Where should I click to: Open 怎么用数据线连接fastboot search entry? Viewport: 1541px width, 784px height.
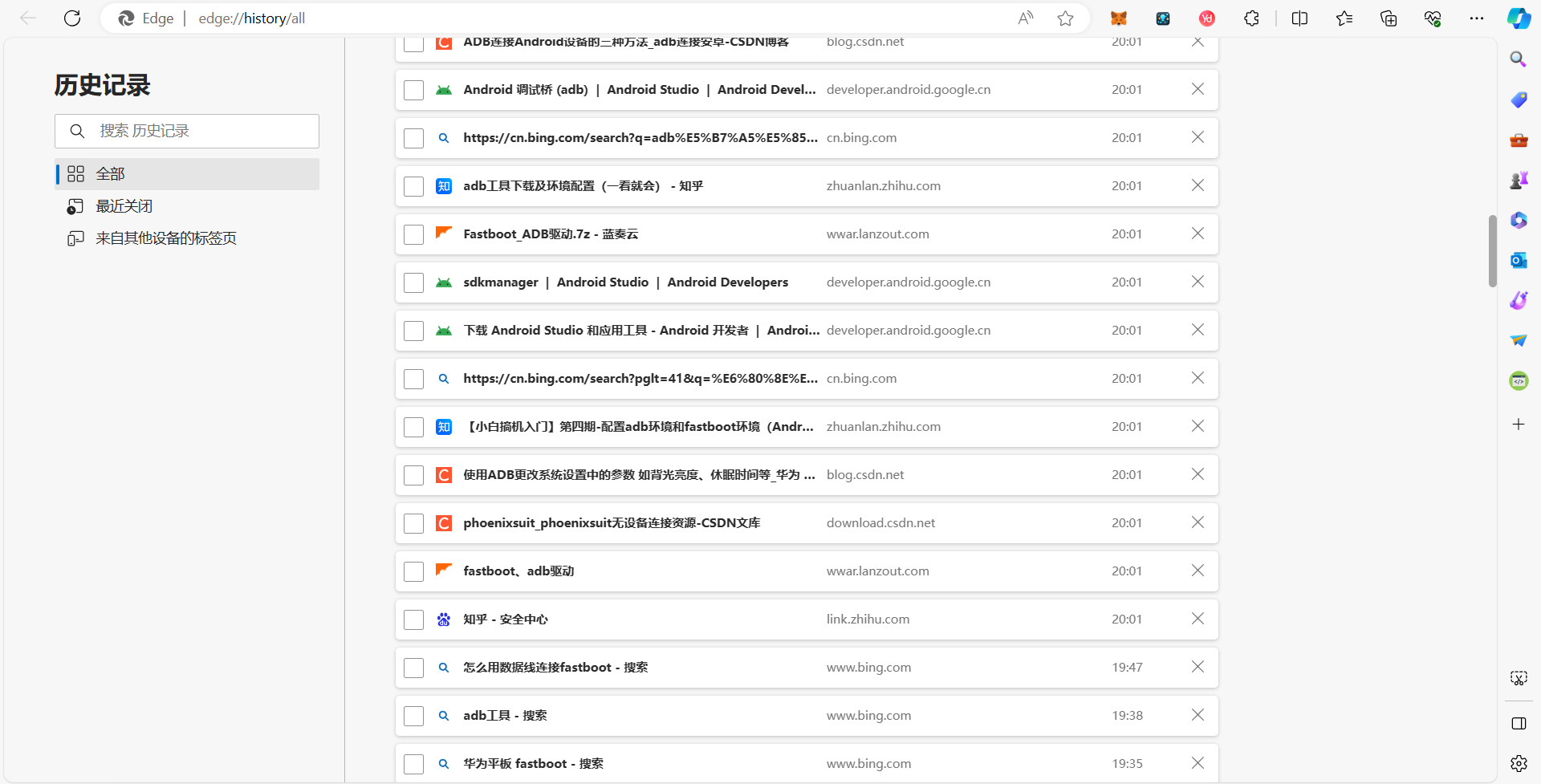[555, 668]
